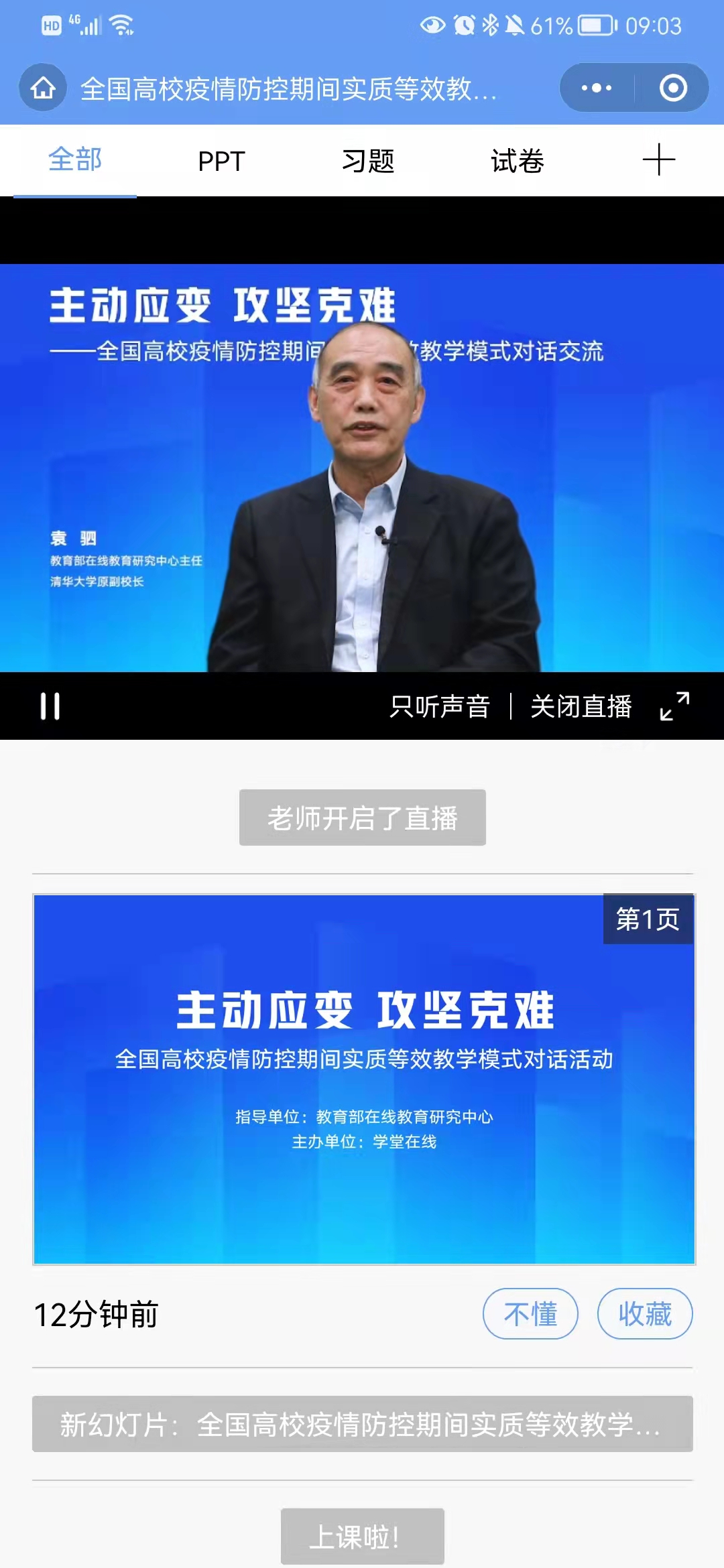724x1568 pixels.
Task: Tap the plus icon beside the tabs
Action: tap(658, 160)
